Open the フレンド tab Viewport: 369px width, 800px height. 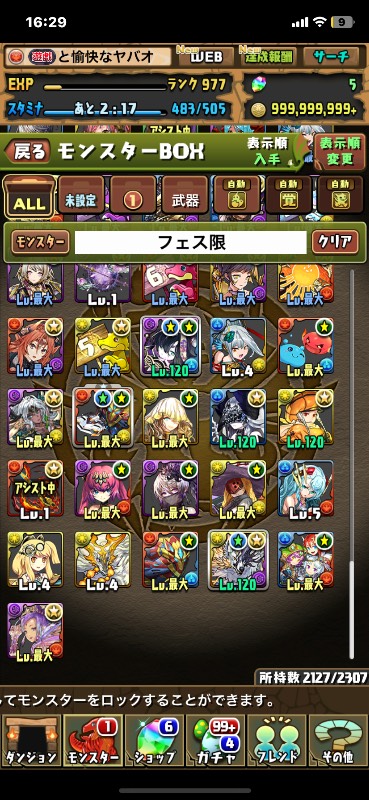click(277, 740)
